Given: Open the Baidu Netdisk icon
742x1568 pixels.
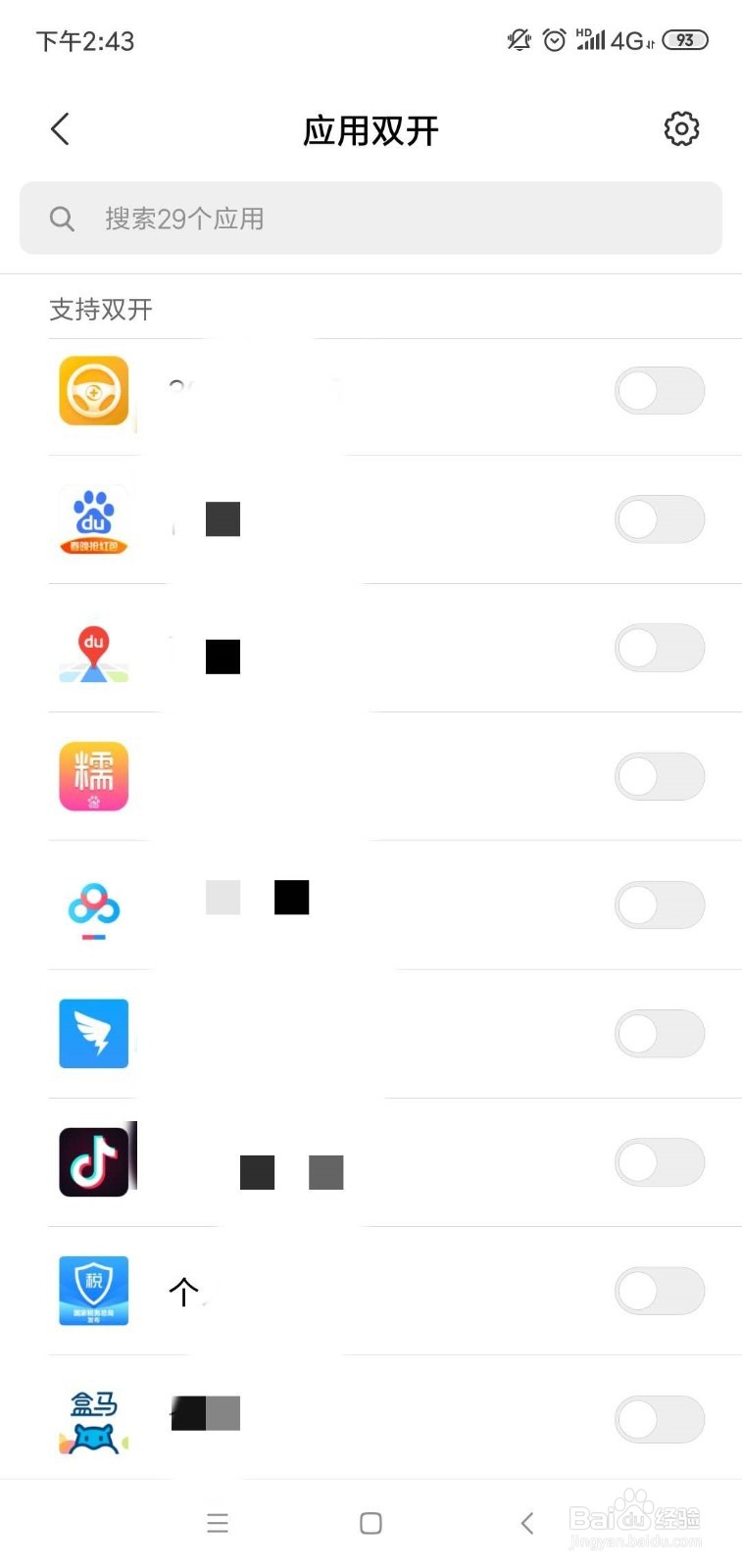Looking at the screenshot, I should tap(93, 906).
